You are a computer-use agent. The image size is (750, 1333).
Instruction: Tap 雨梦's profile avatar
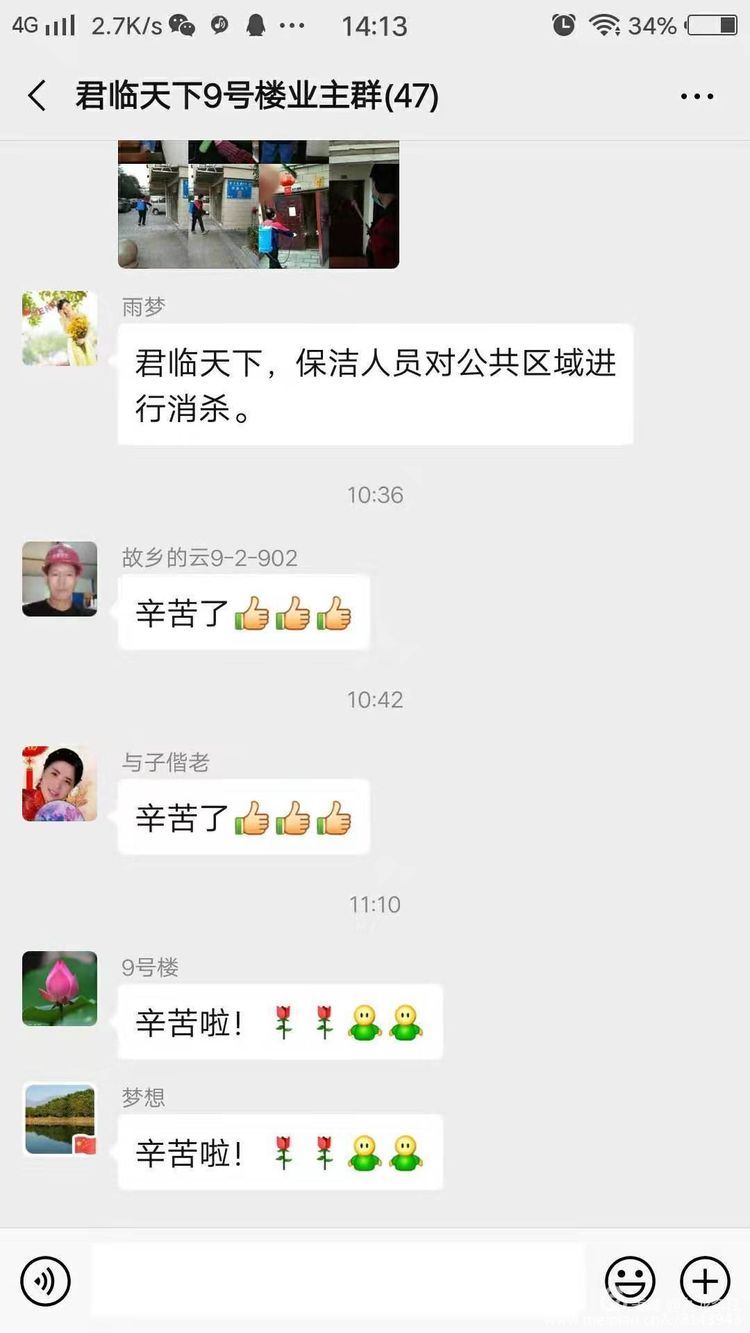pyautogui.click(x=60, y=328)
